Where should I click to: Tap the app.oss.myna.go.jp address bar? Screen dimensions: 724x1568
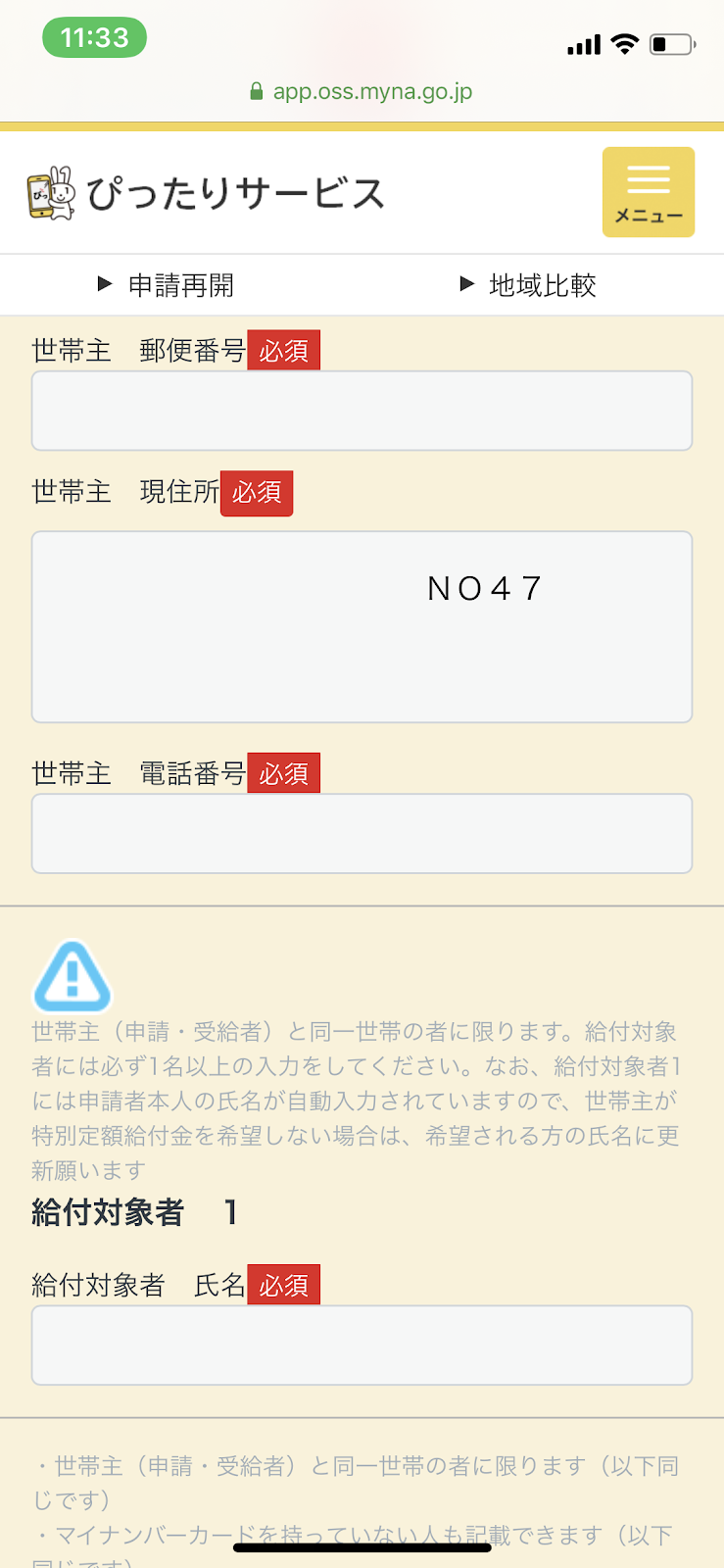click(362, 91)
